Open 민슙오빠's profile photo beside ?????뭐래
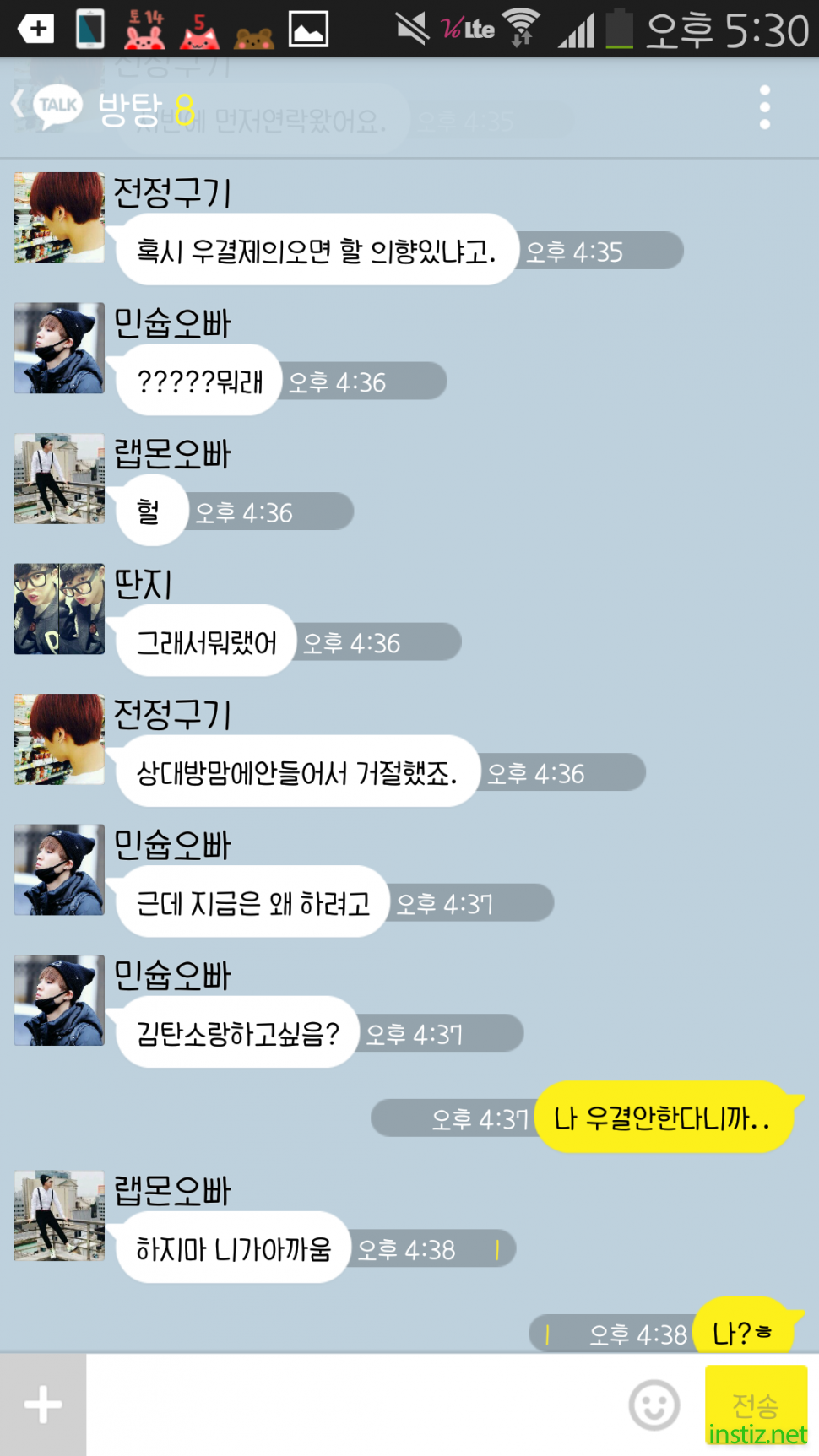The width and height of the screenshot is (819, 1456). (x=59, y=348)
